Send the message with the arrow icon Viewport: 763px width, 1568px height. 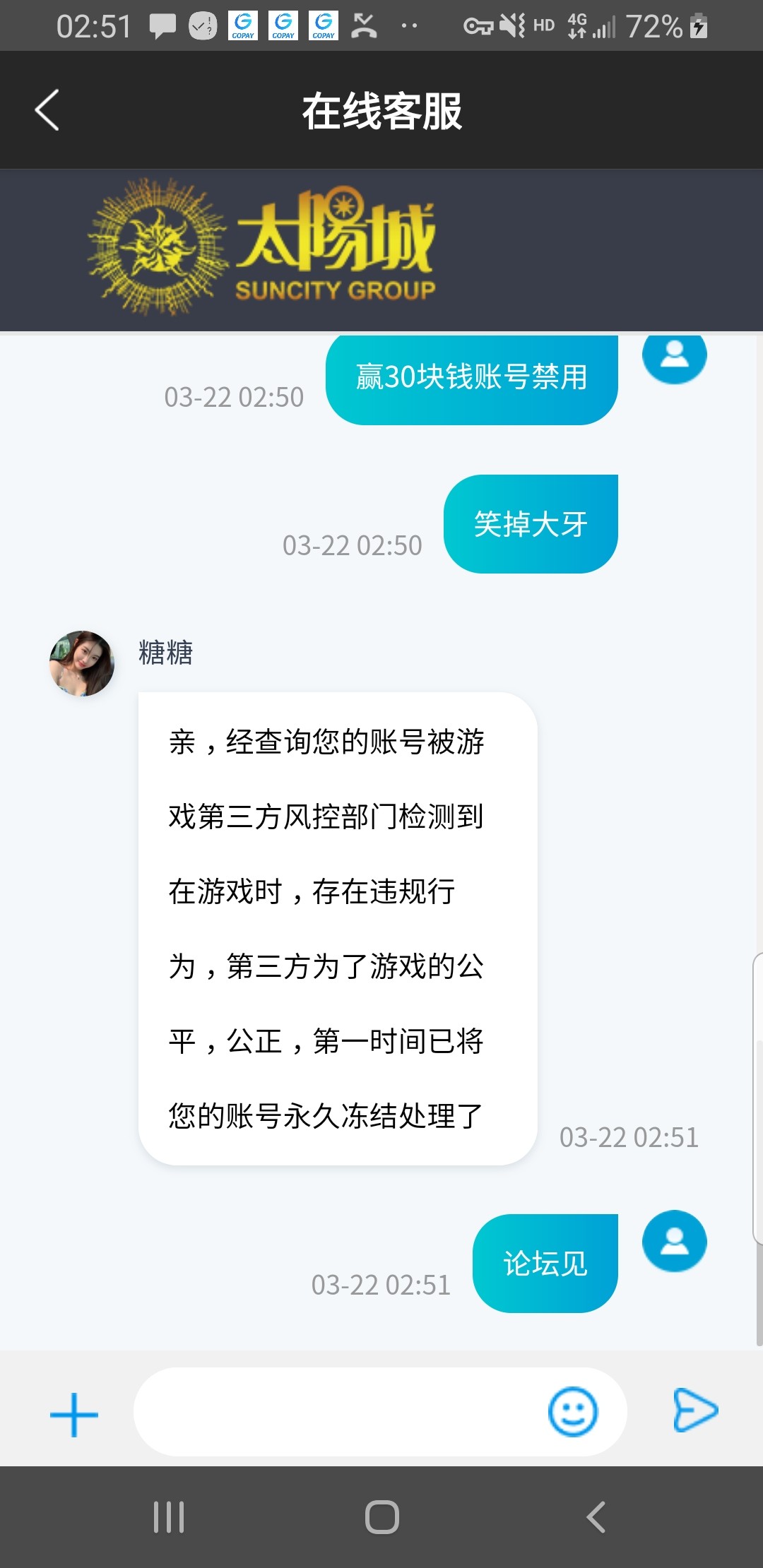(x=695, y=1410)
